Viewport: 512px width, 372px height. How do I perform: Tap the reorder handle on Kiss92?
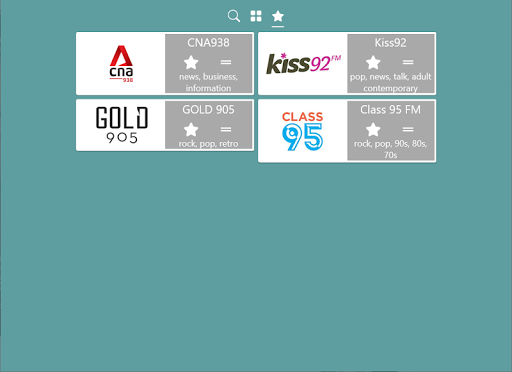(x=408, y=62)
